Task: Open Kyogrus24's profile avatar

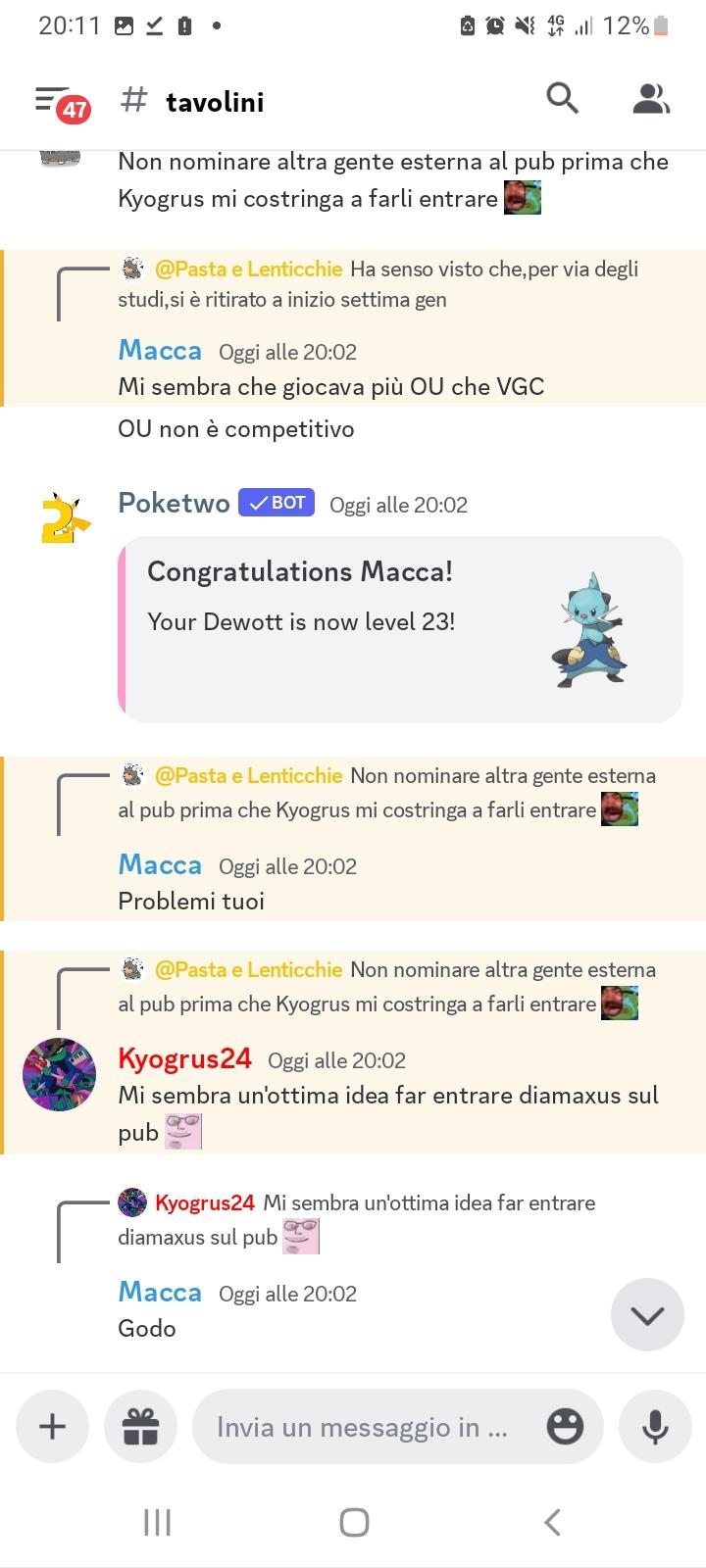Action: point(59,1074)
